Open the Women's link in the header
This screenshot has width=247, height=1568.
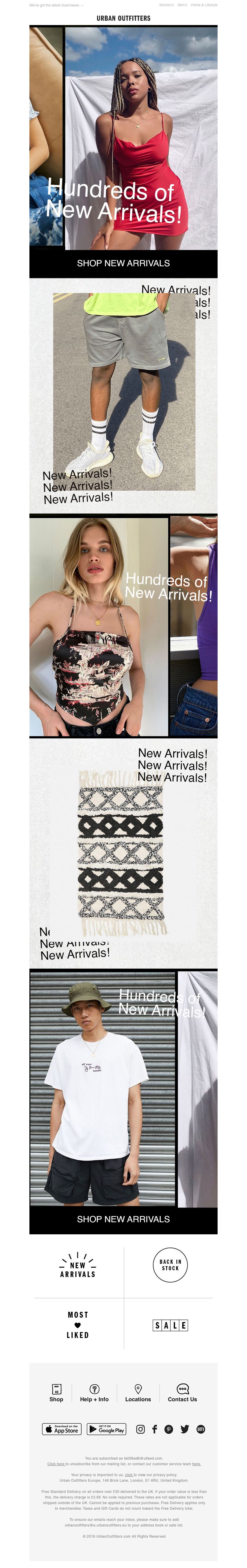[x=166, y=5]
